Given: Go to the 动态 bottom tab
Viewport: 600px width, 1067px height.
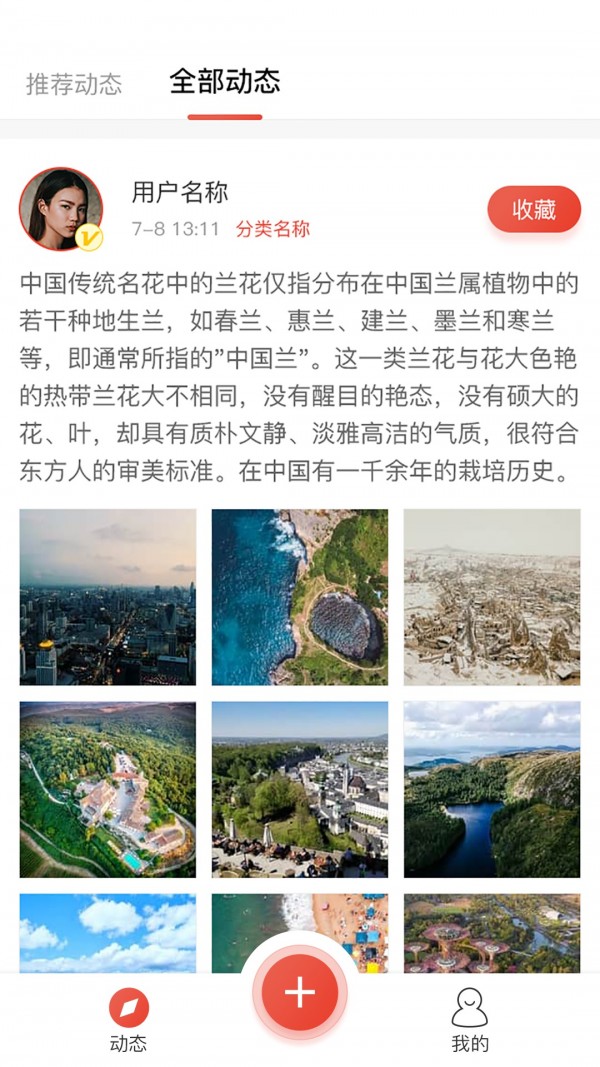Looking at the screenshot, I should [128, 1020].
